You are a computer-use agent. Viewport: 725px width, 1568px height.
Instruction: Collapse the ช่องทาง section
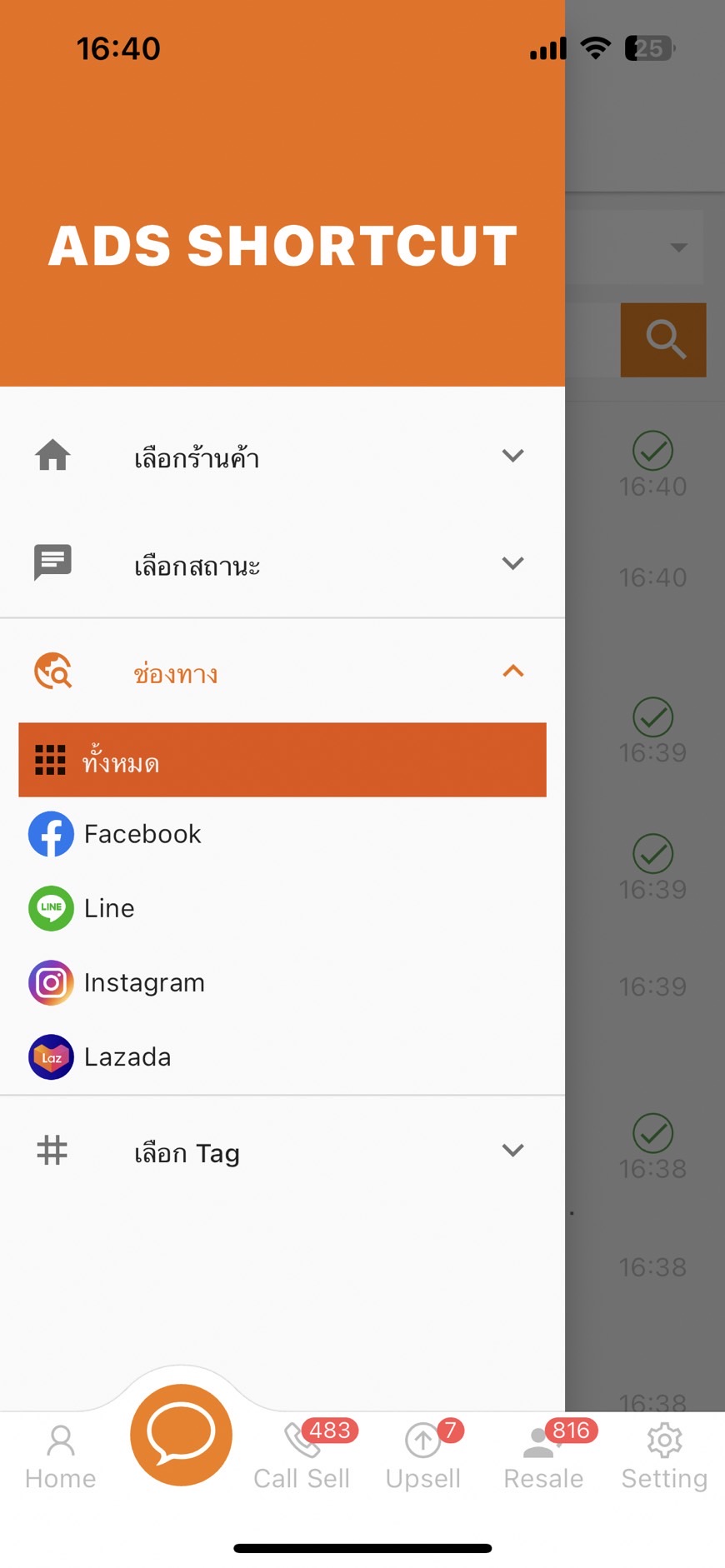tap(282, 672)
